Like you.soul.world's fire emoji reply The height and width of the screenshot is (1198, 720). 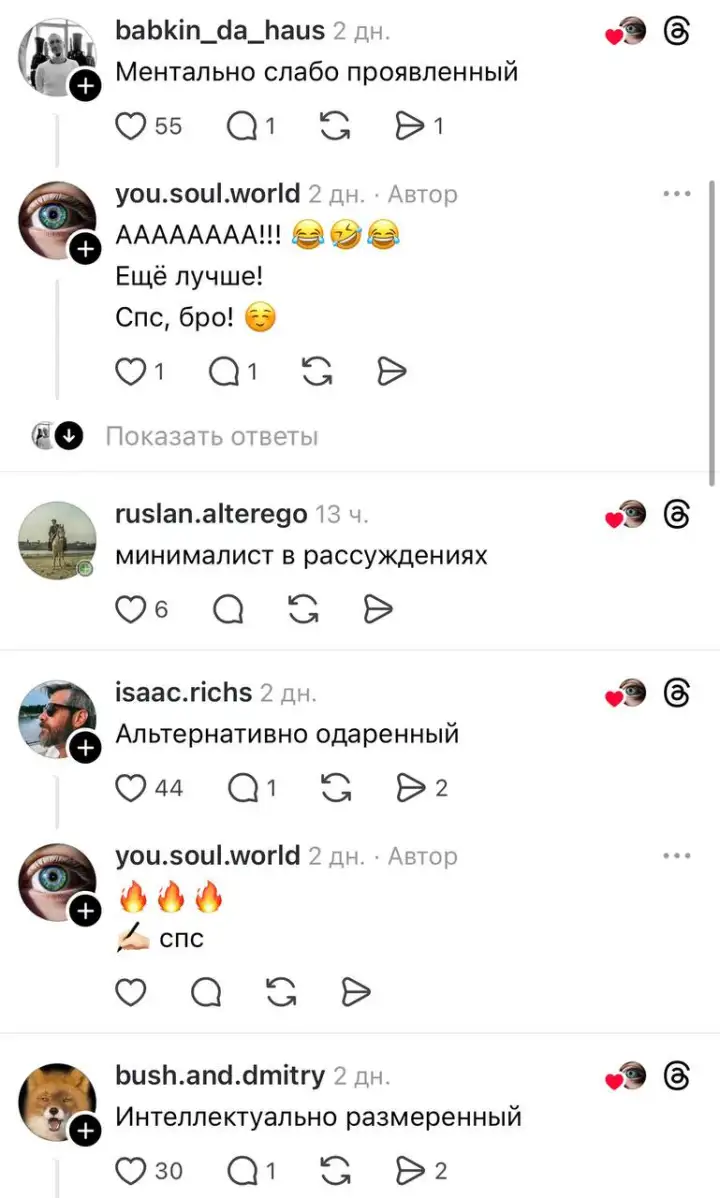[131, 992]
